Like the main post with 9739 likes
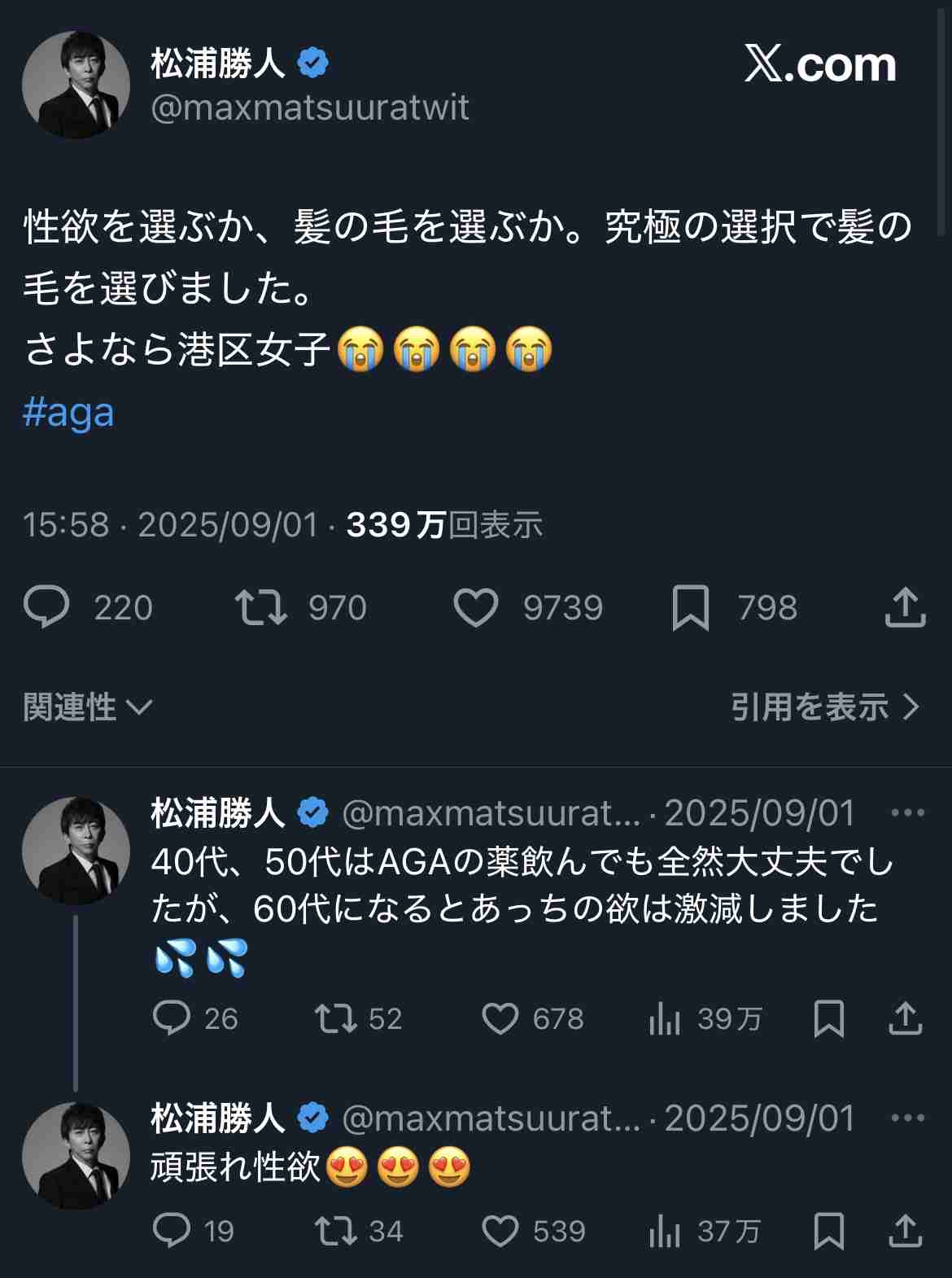The image size is (952, 1278). (475, 608)
